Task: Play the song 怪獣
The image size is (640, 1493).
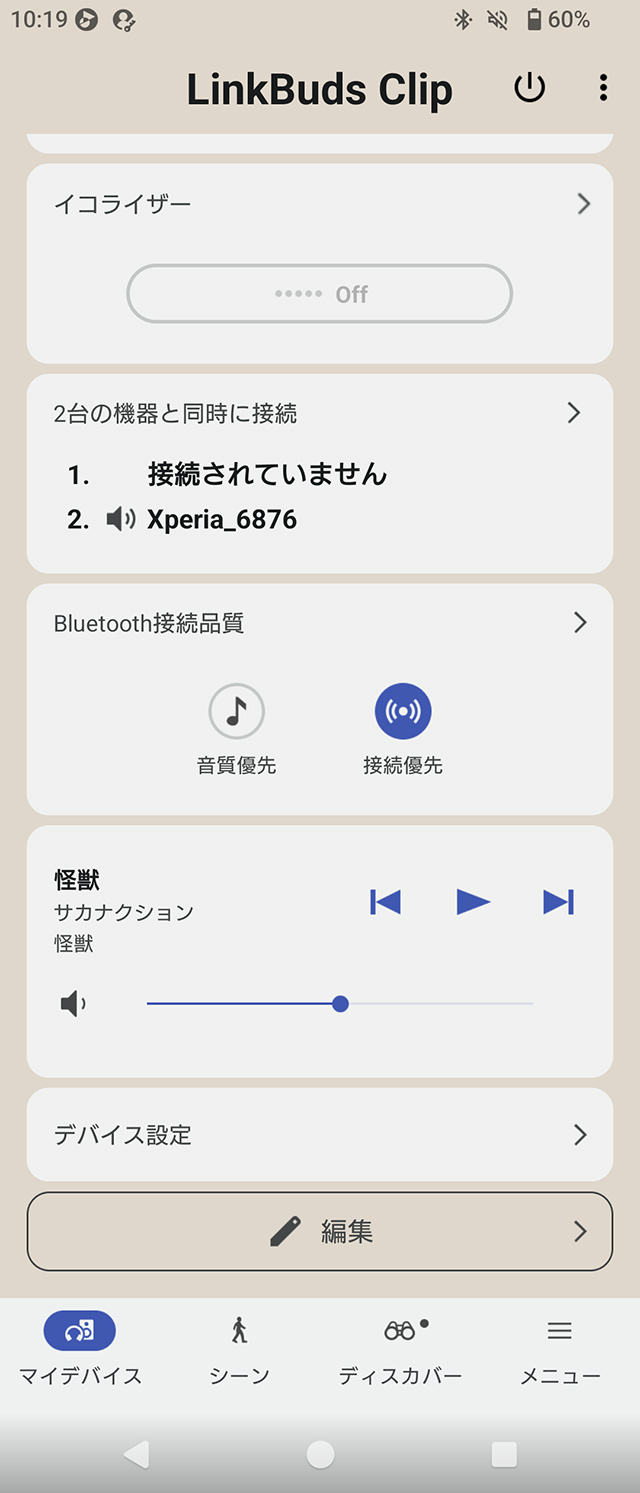Action: pyautogui.click(x=473, y=902)
